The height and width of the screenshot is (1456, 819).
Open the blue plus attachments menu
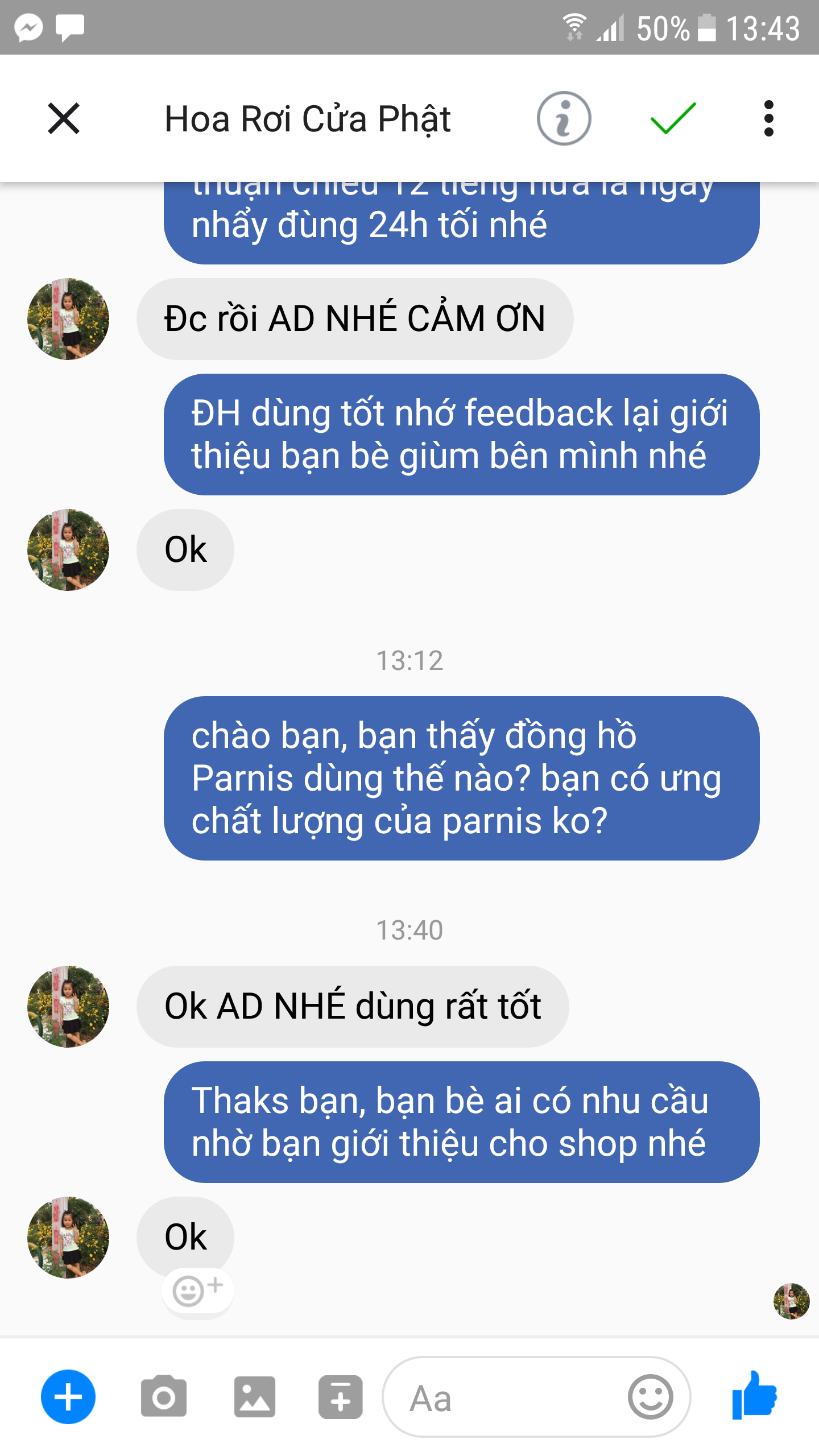coord(68,1397)
